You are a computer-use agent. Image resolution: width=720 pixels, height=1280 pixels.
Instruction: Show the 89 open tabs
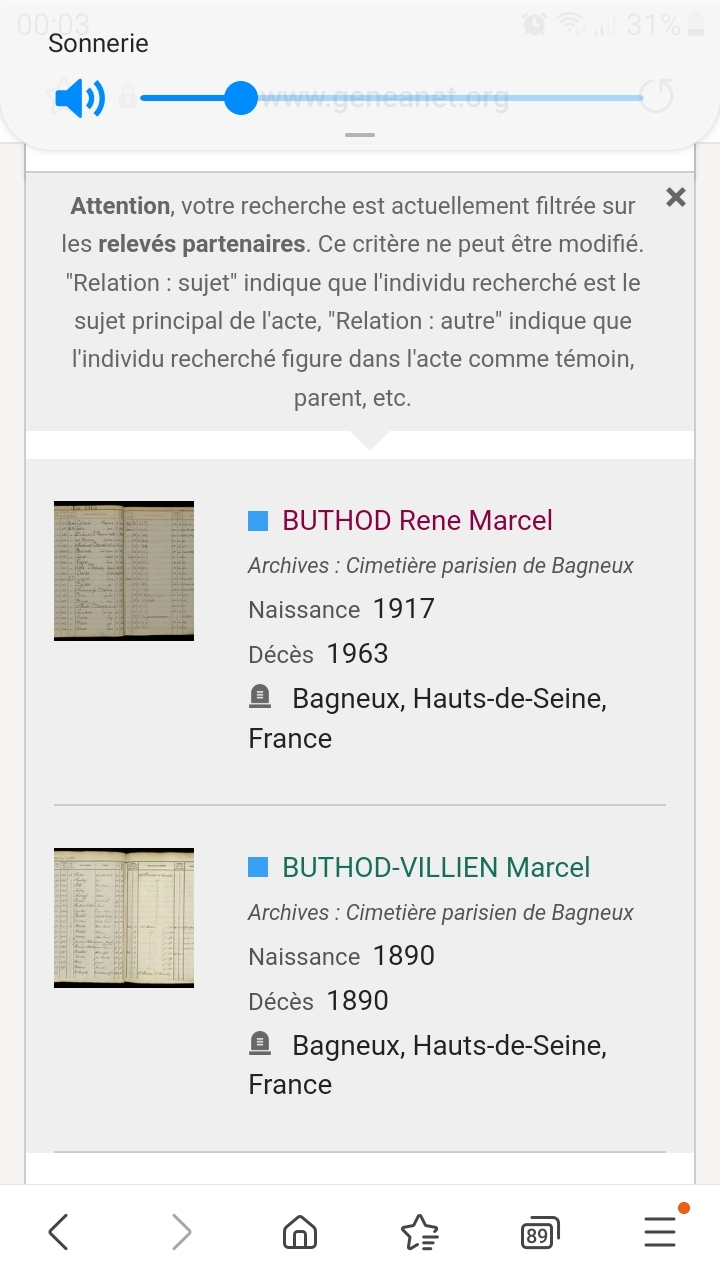(x=540, y=1234)
